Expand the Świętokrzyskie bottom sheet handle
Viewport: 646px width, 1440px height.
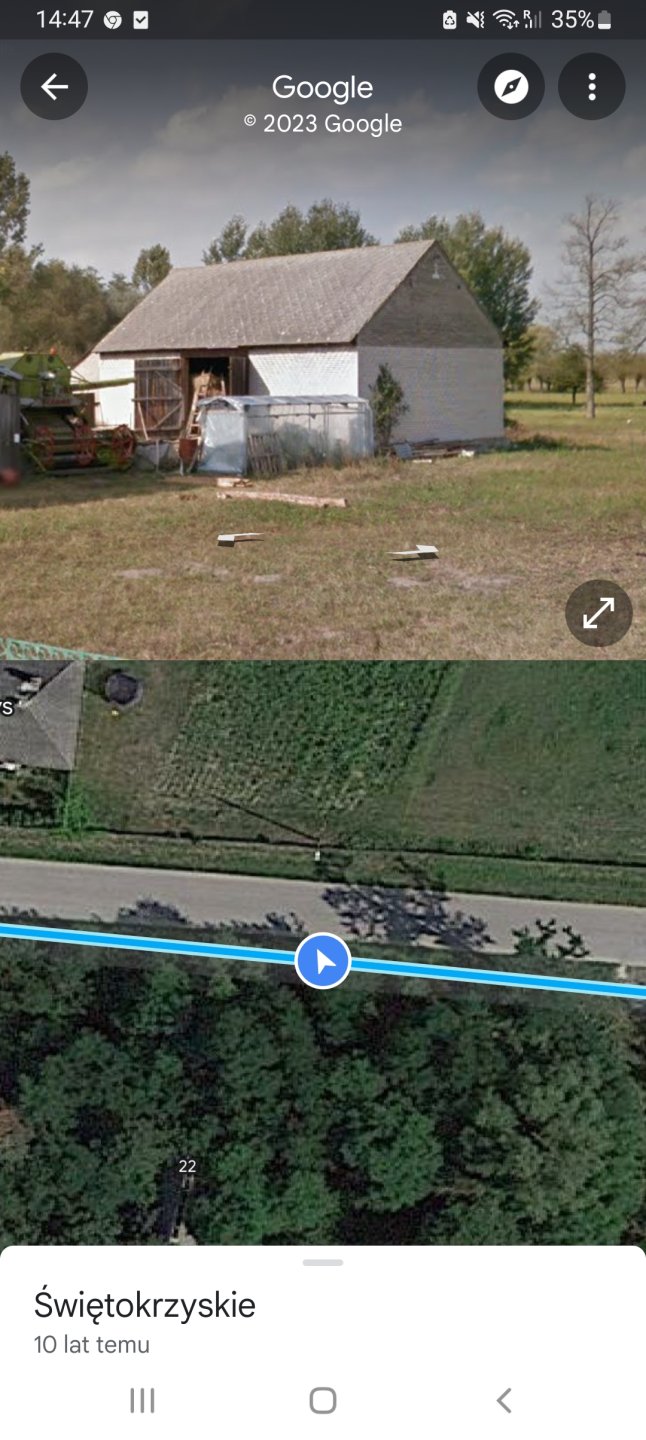point(323,1262)
